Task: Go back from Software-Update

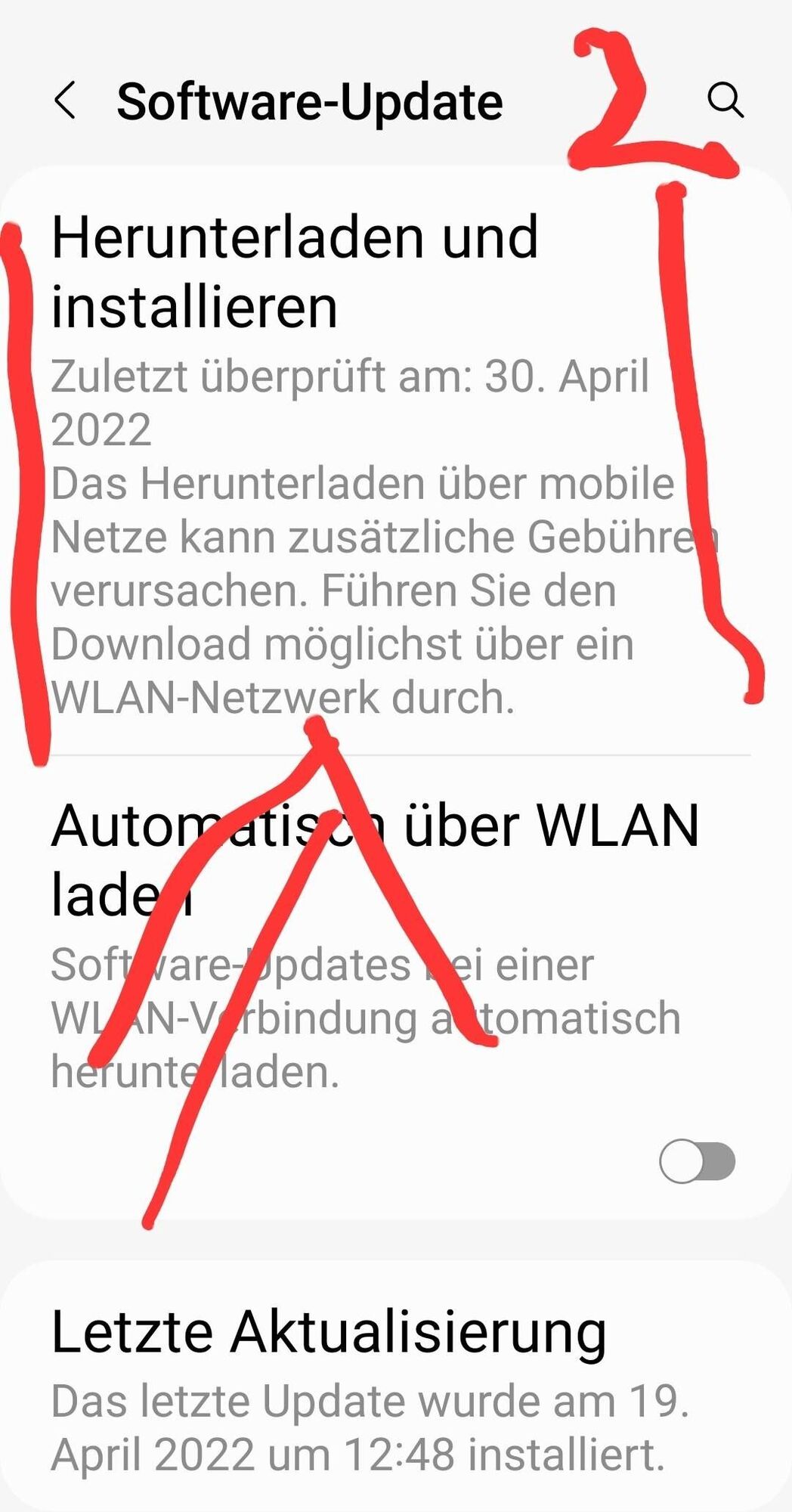Action: point(66,101)
